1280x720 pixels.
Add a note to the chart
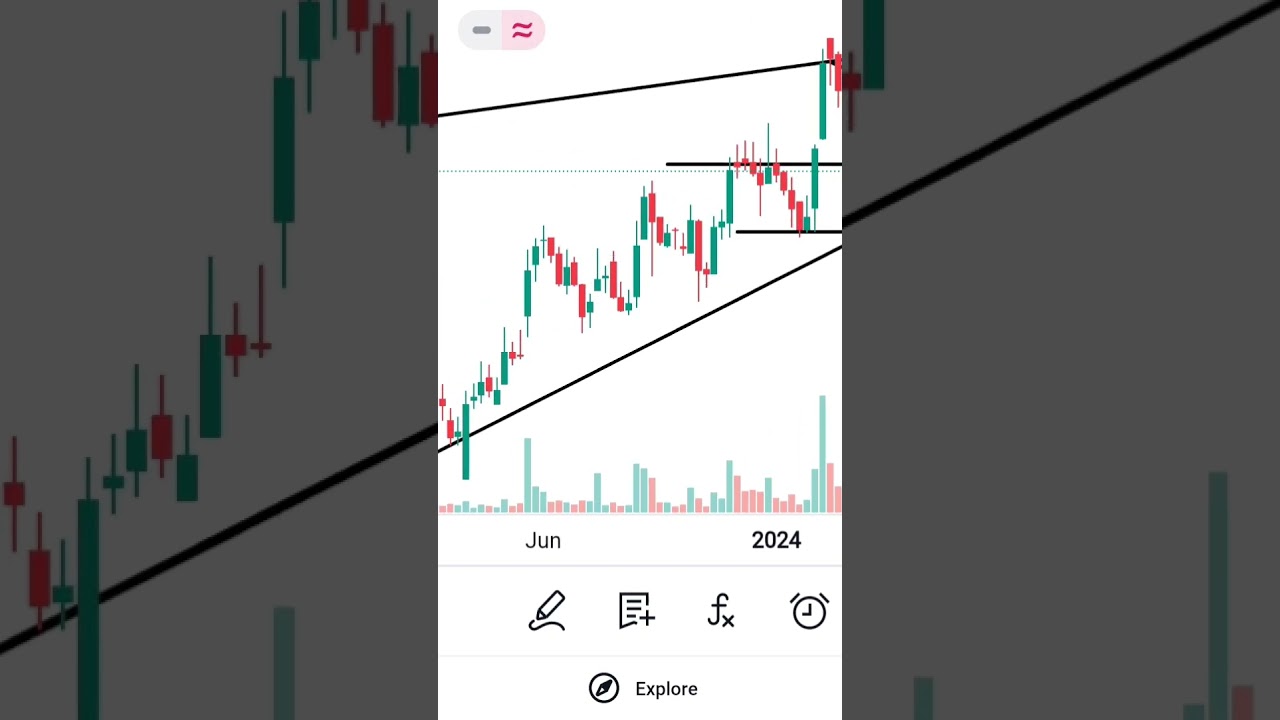pyautogui.click(x=636, y=610)
